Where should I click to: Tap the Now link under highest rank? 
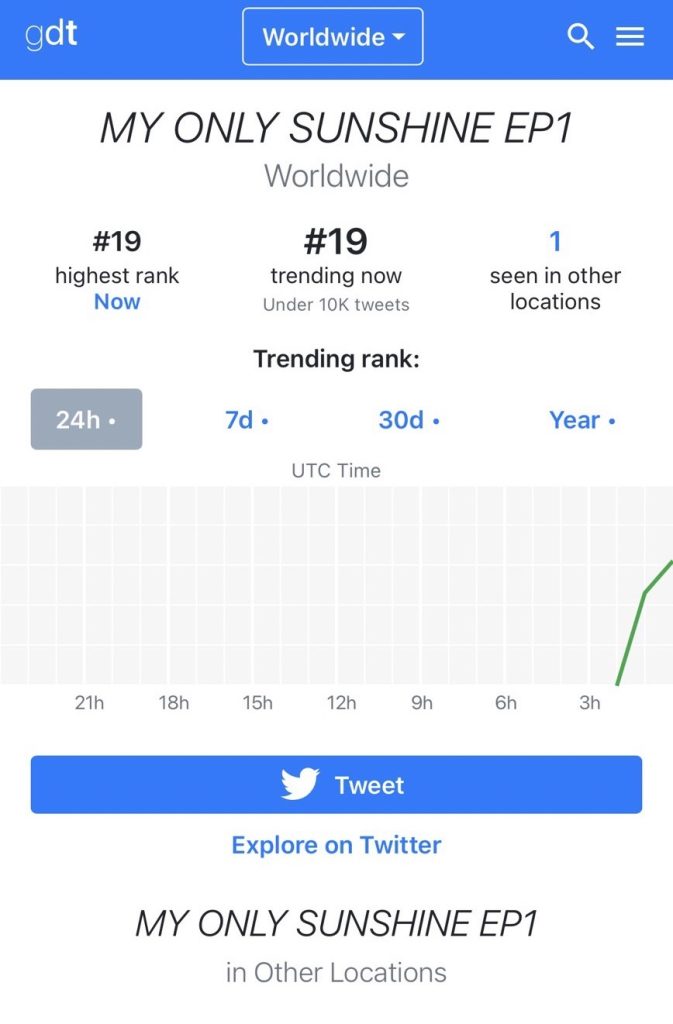click(x=117, y=302)
